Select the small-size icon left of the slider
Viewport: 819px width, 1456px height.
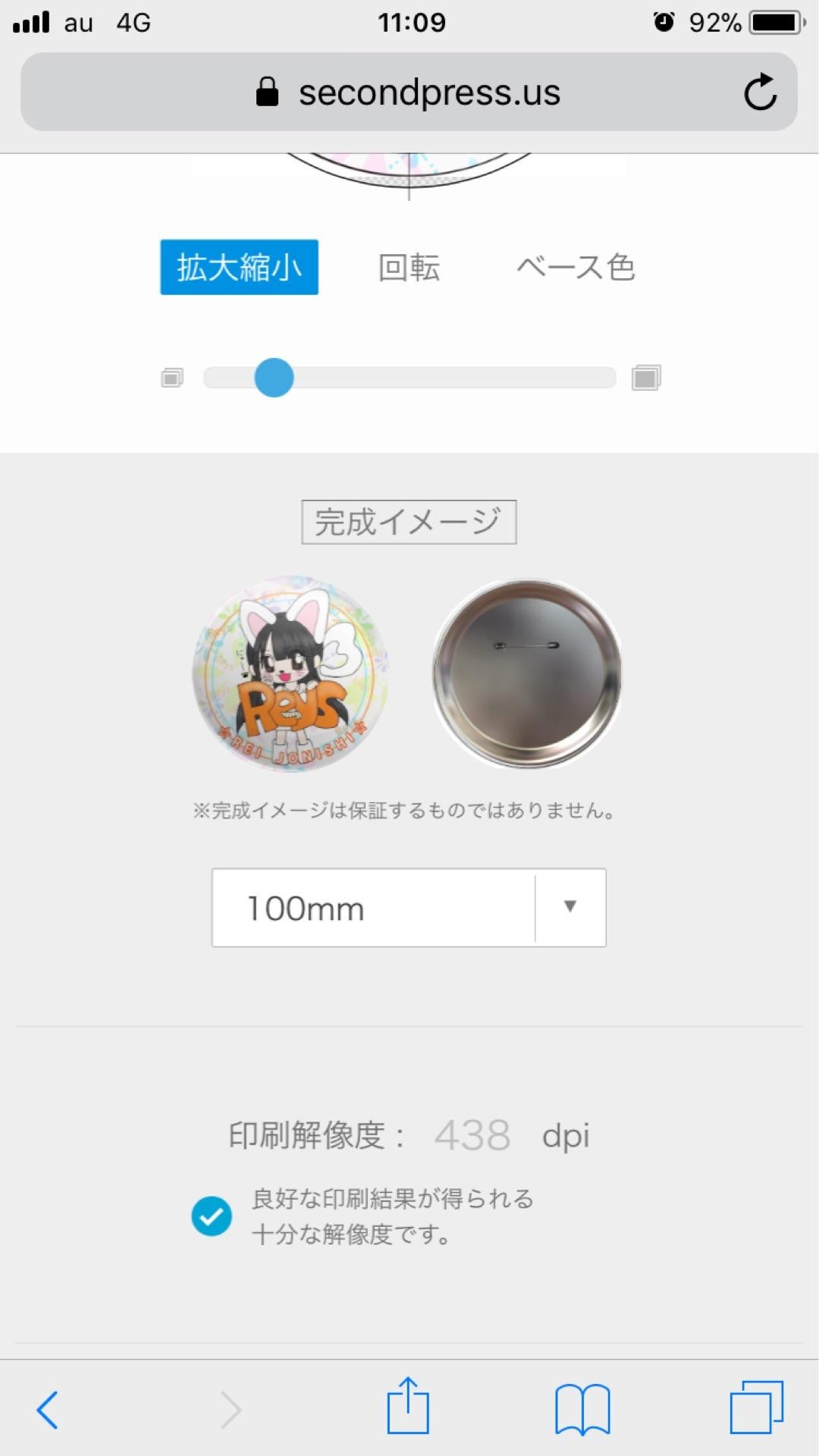point(172,377)
